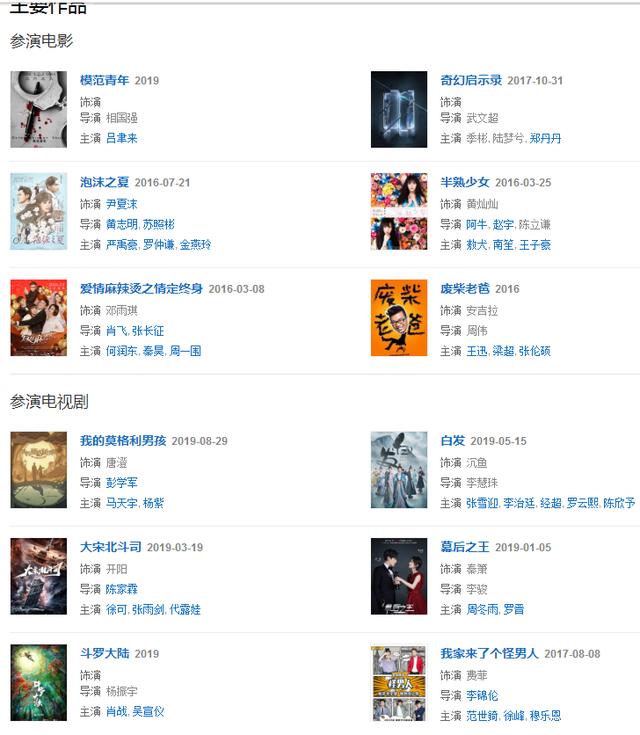Open the 我家来了个怪男人 title link
Viewport: 640px width, 735px height.
pyautogui.click(x=489, y=654)
